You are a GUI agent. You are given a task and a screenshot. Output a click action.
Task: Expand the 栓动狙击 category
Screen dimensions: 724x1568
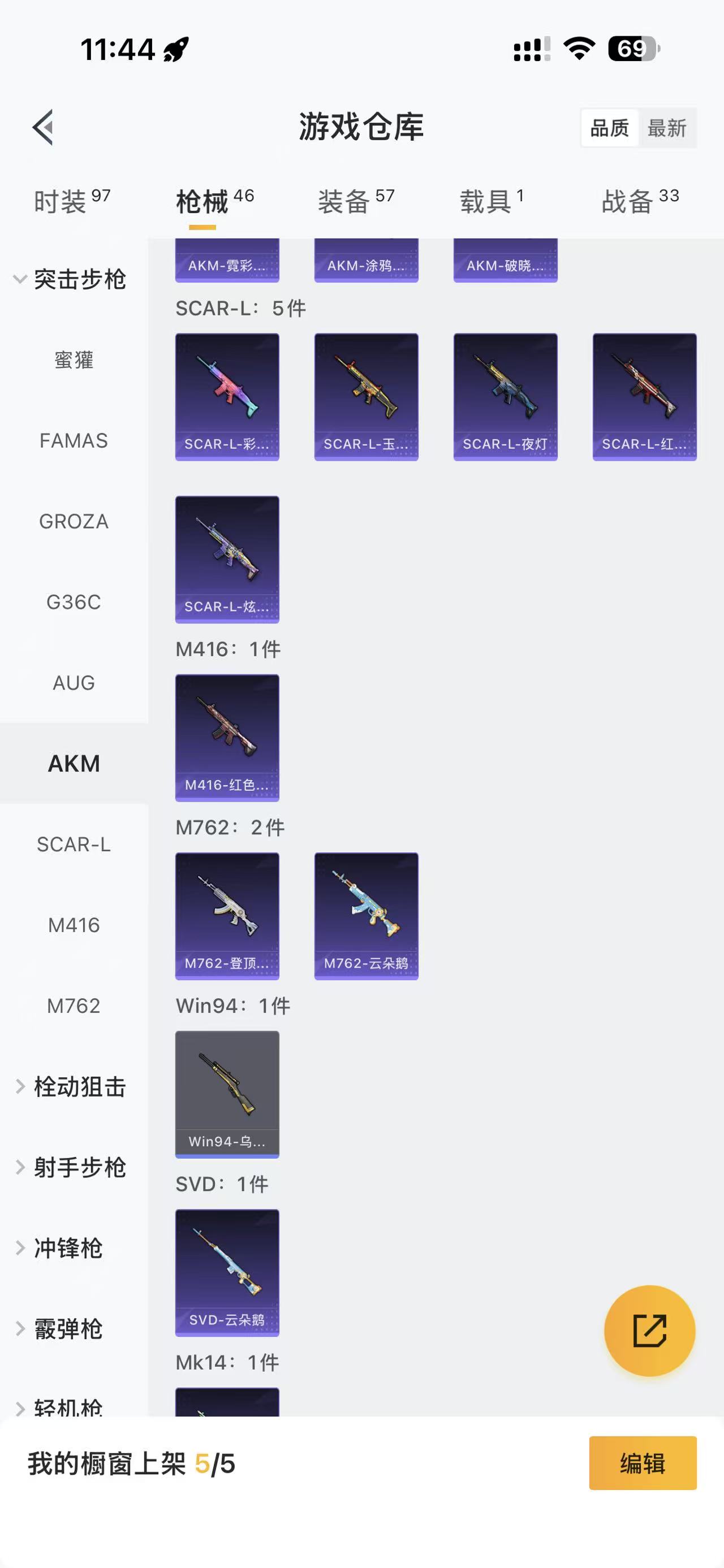click(70, 1087)
